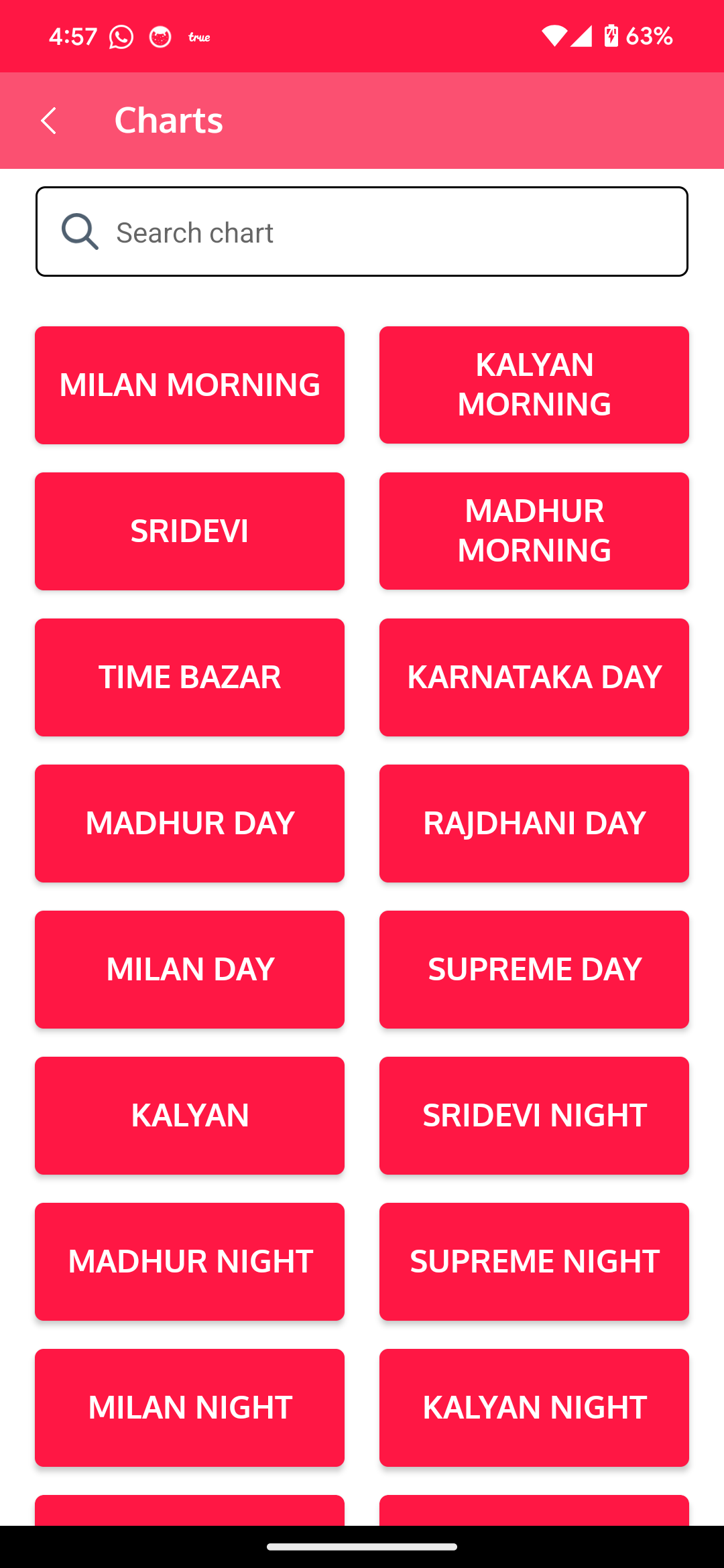Select the MILAN NIGHT chart
The image size is (724, 1568).
[x=190, y=1408]
